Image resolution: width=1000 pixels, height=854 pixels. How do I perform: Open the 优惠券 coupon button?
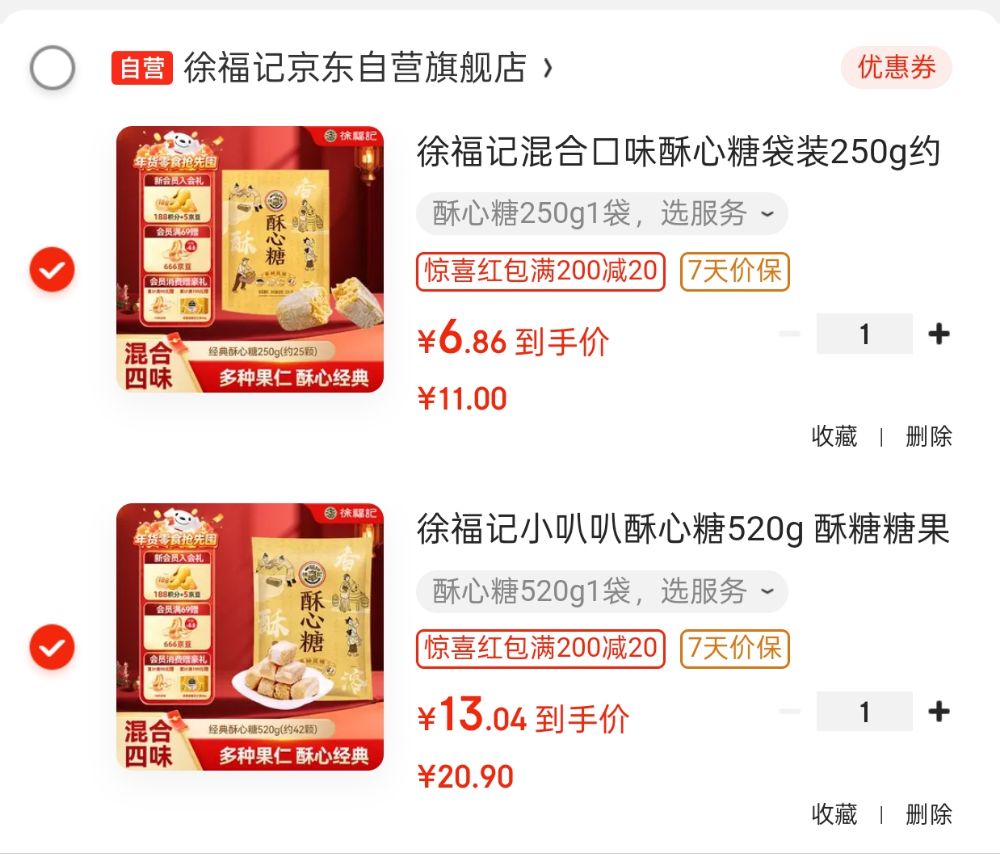coord(896,68)
